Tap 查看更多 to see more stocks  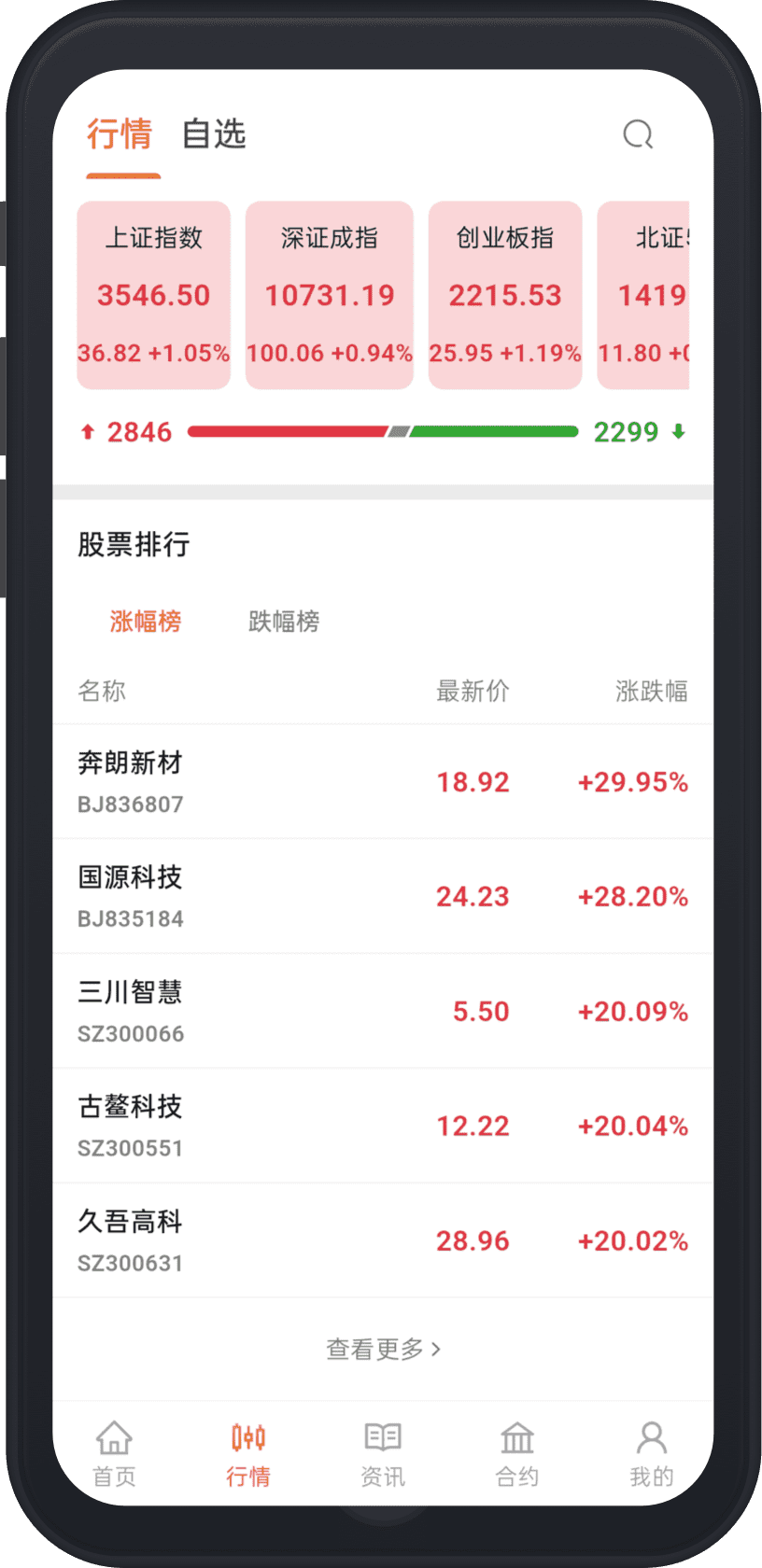(383, 1349)
